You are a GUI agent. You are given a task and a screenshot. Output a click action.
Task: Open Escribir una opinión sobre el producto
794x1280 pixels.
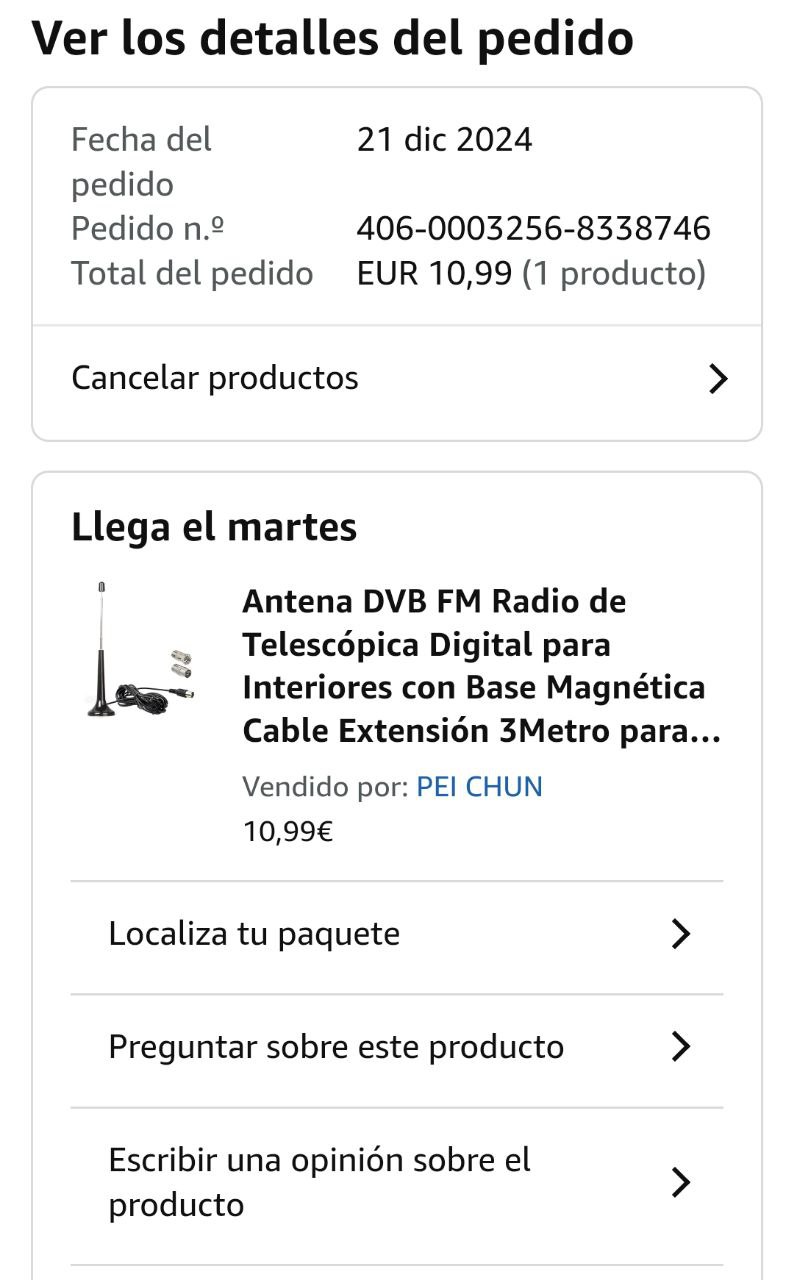[397, 1182]
